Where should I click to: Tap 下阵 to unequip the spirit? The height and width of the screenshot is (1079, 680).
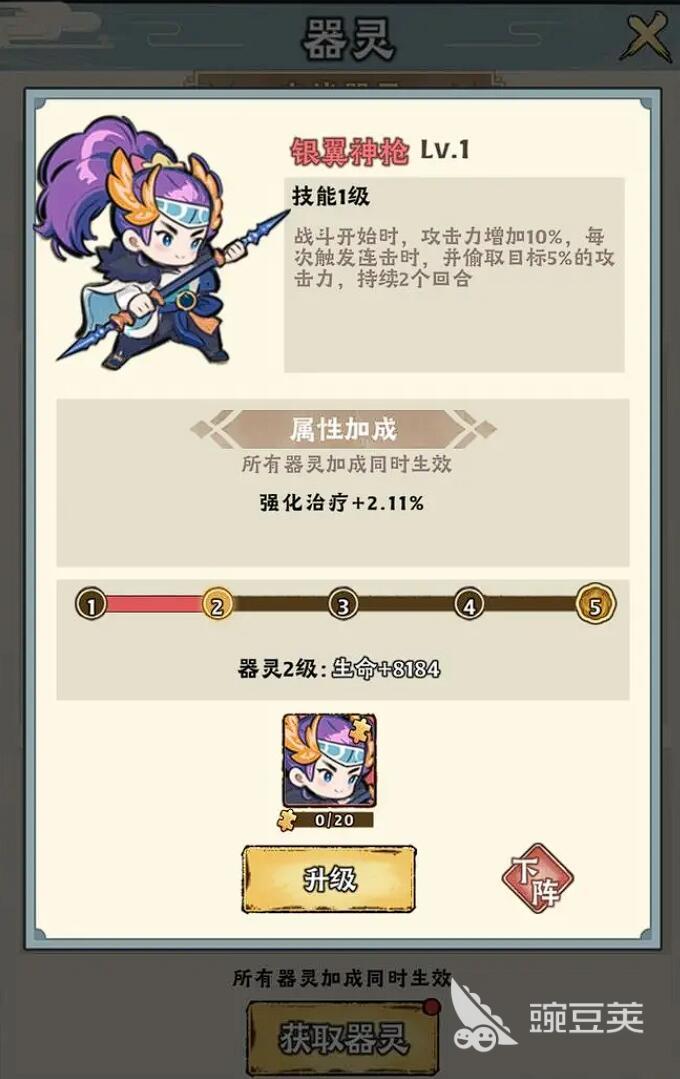pyautogui.click(x=537, y=880)
